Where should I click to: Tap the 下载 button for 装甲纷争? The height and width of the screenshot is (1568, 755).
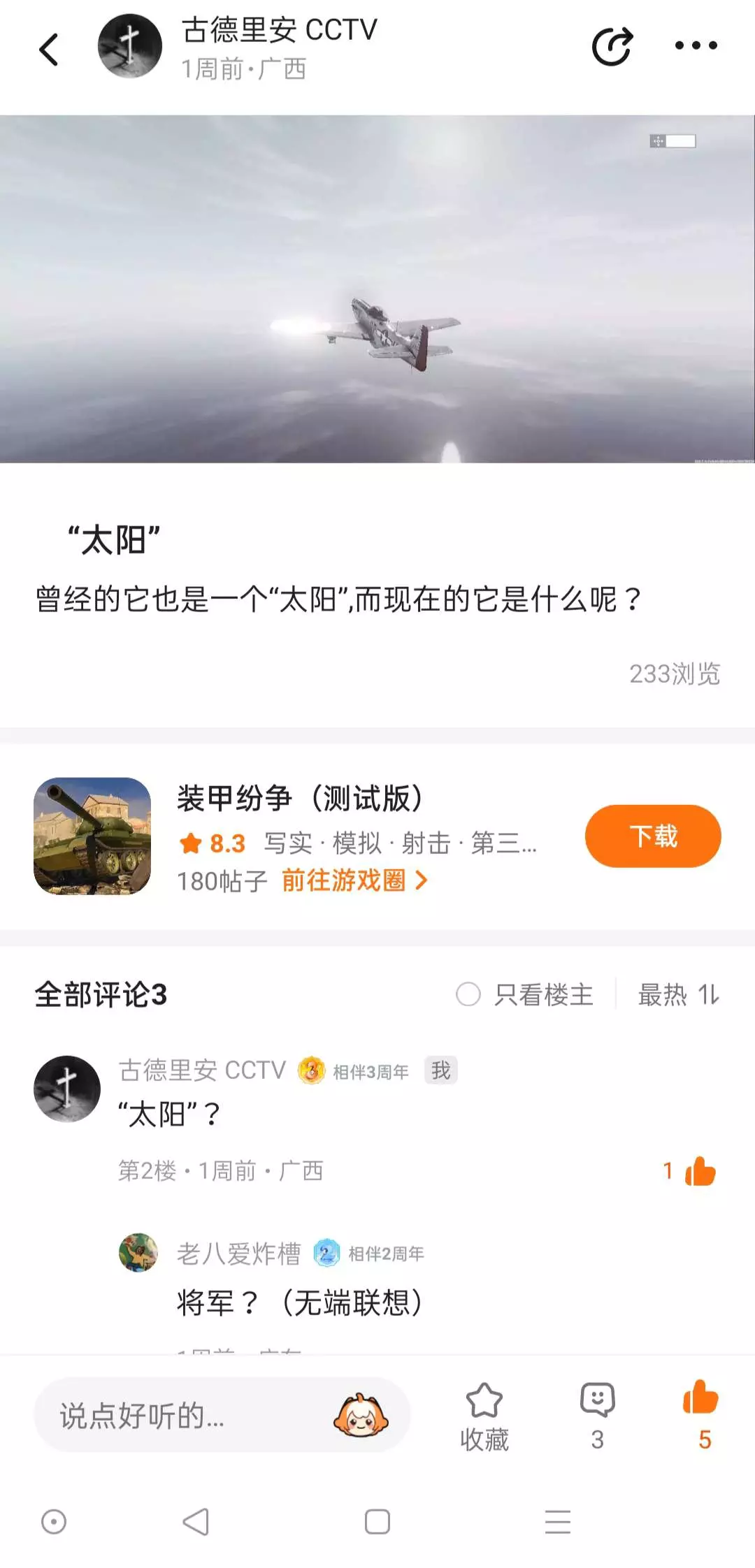[x=652, y=836]
